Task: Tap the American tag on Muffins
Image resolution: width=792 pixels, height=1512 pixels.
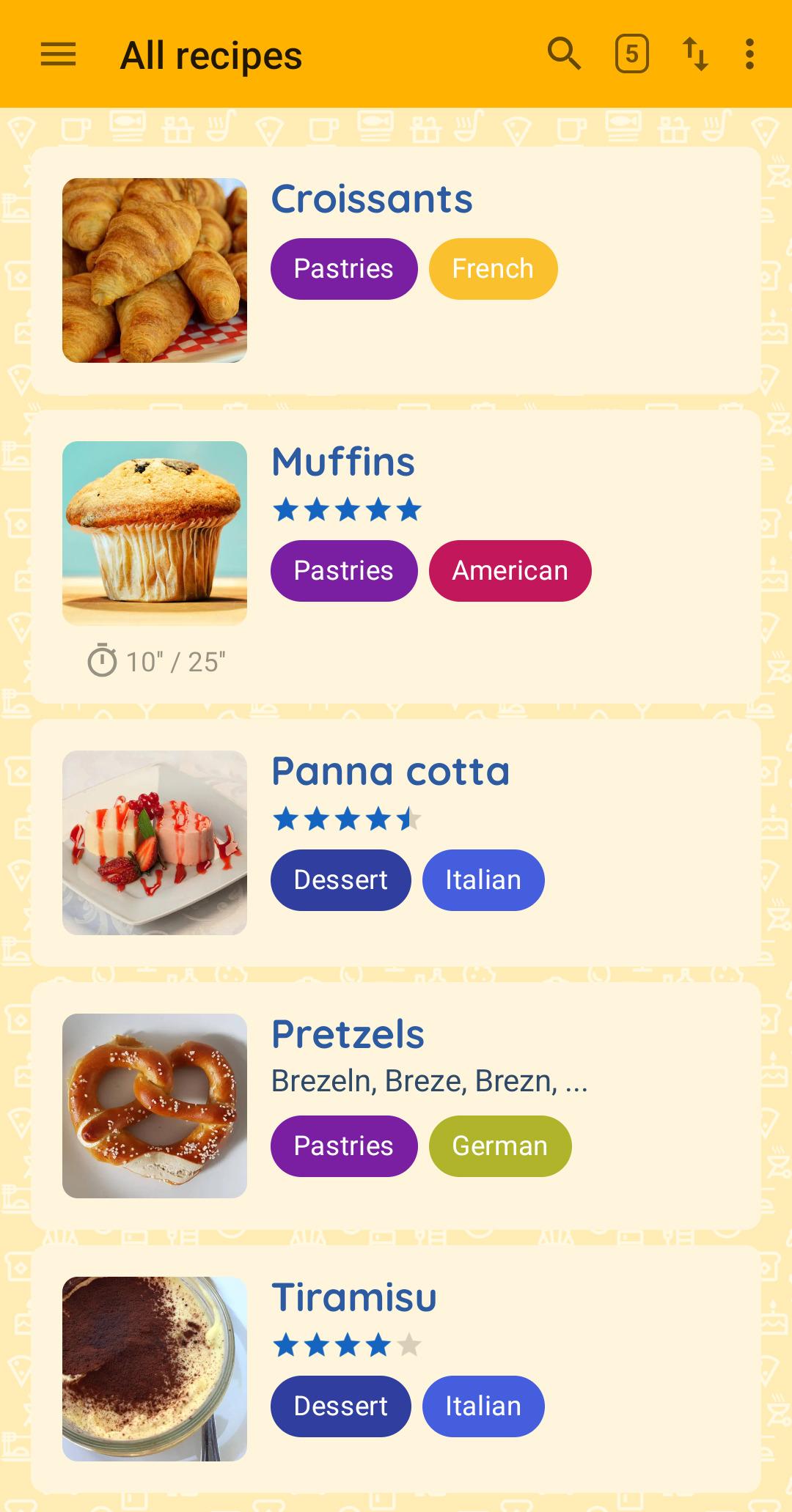Action: 510,571
